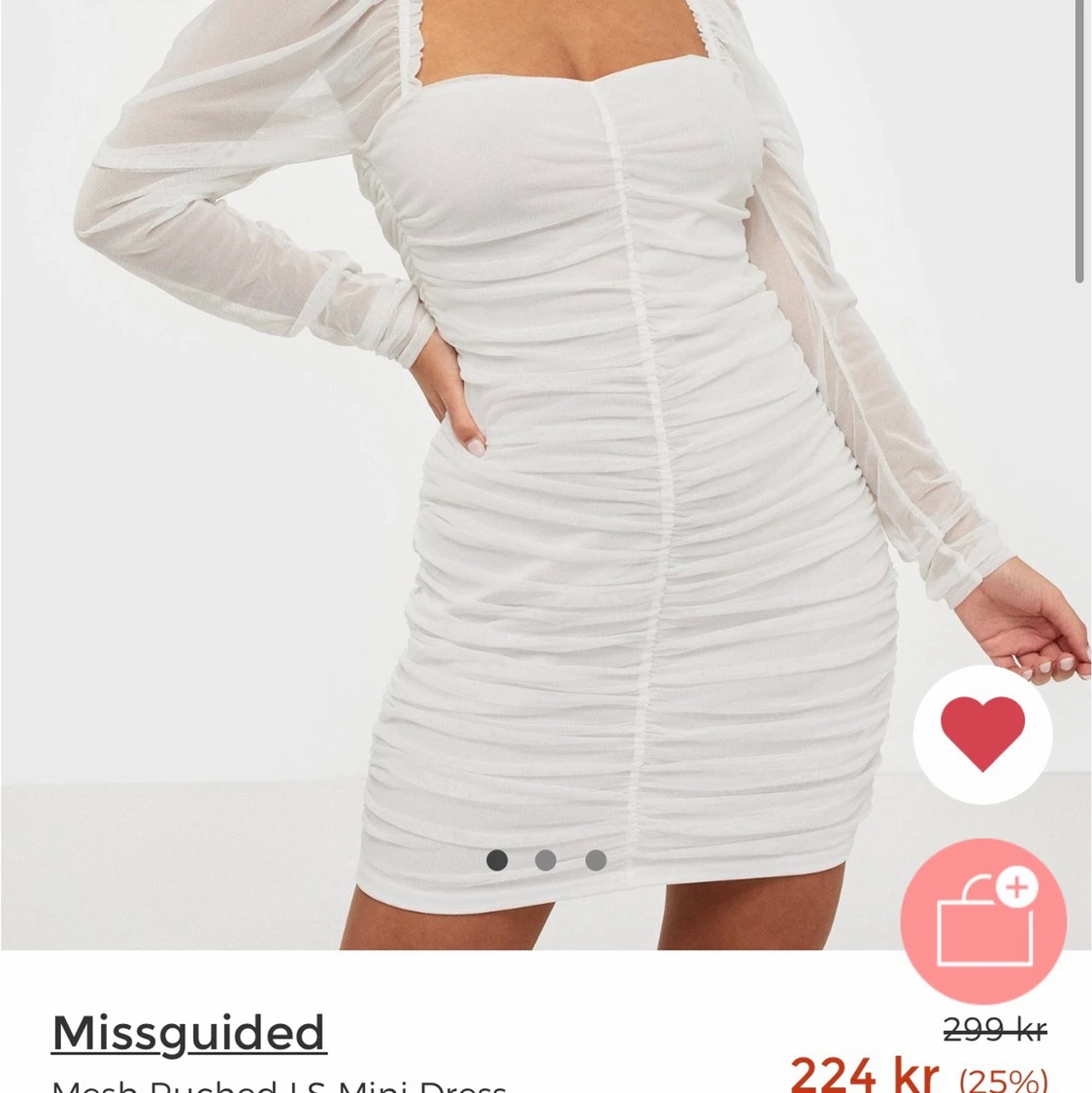This screenshot has width=1092, height=1093.
Task: Tap the red heart favorite button
Action: pyautogui.click(x=982, y=734)
